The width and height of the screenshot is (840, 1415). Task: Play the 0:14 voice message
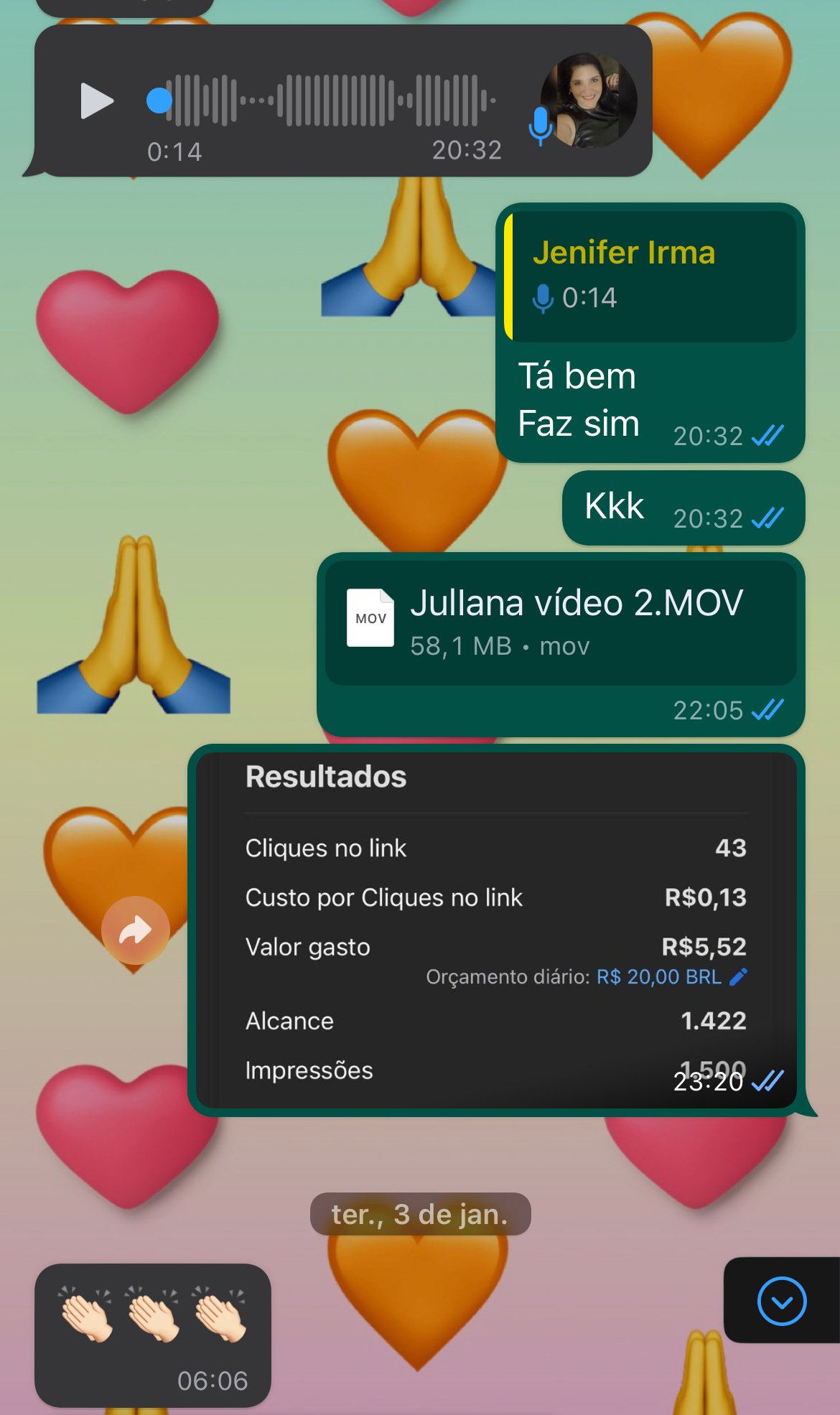97,101
